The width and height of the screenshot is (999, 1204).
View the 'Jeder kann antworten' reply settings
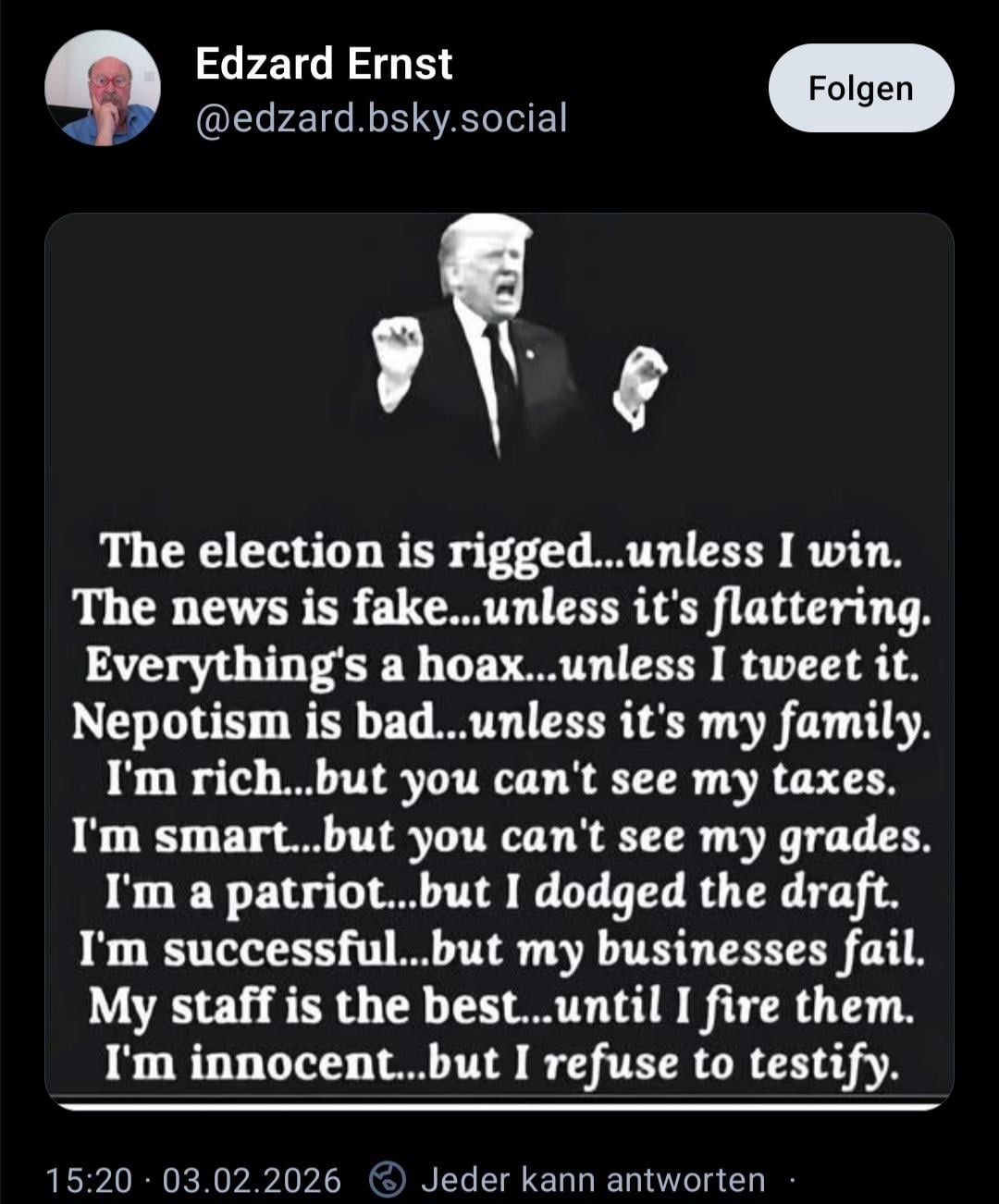[592, 1179]
